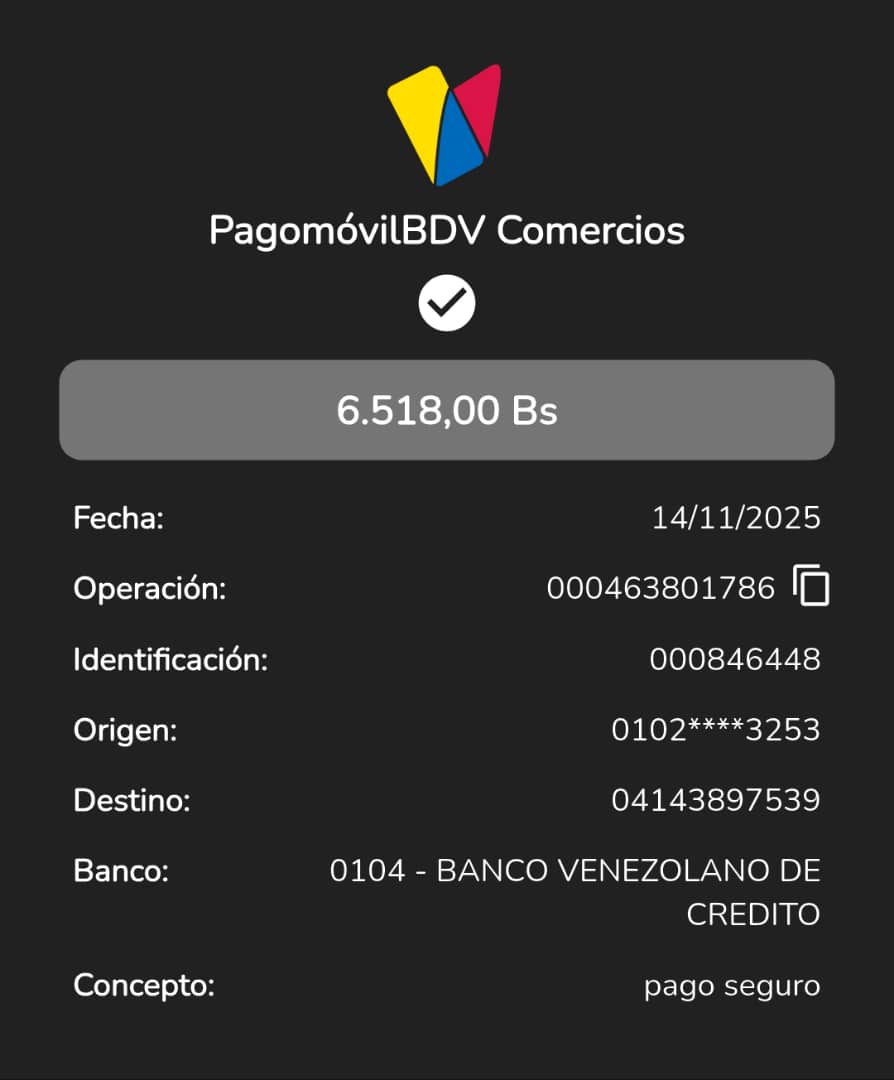Viewport: 894px width, 1080px height.
Task: Copy the operation number 000463801786
Action: coord(811,586)
